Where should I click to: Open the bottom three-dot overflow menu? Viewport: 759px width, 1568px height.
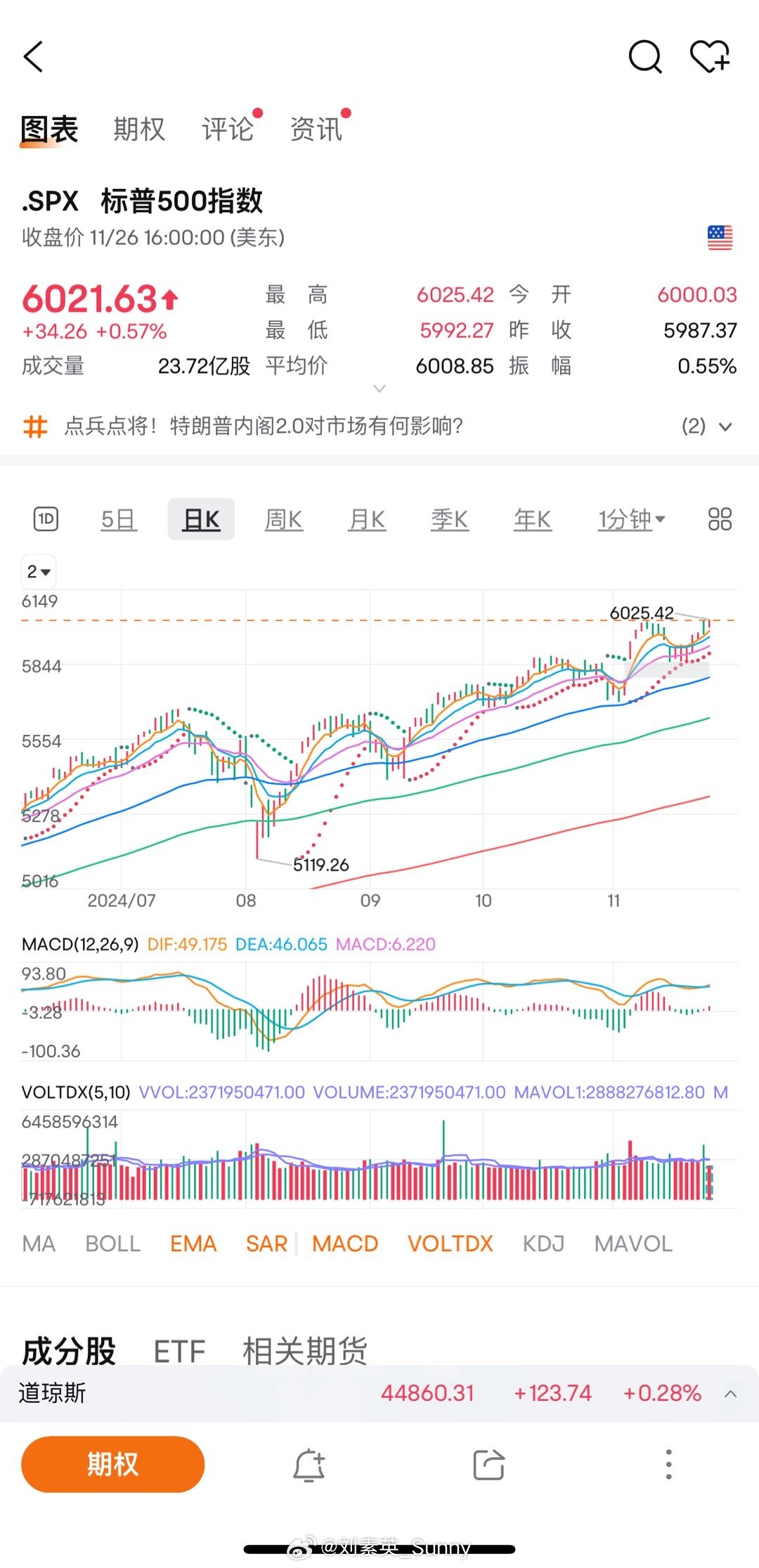(x=668, y=1465)
